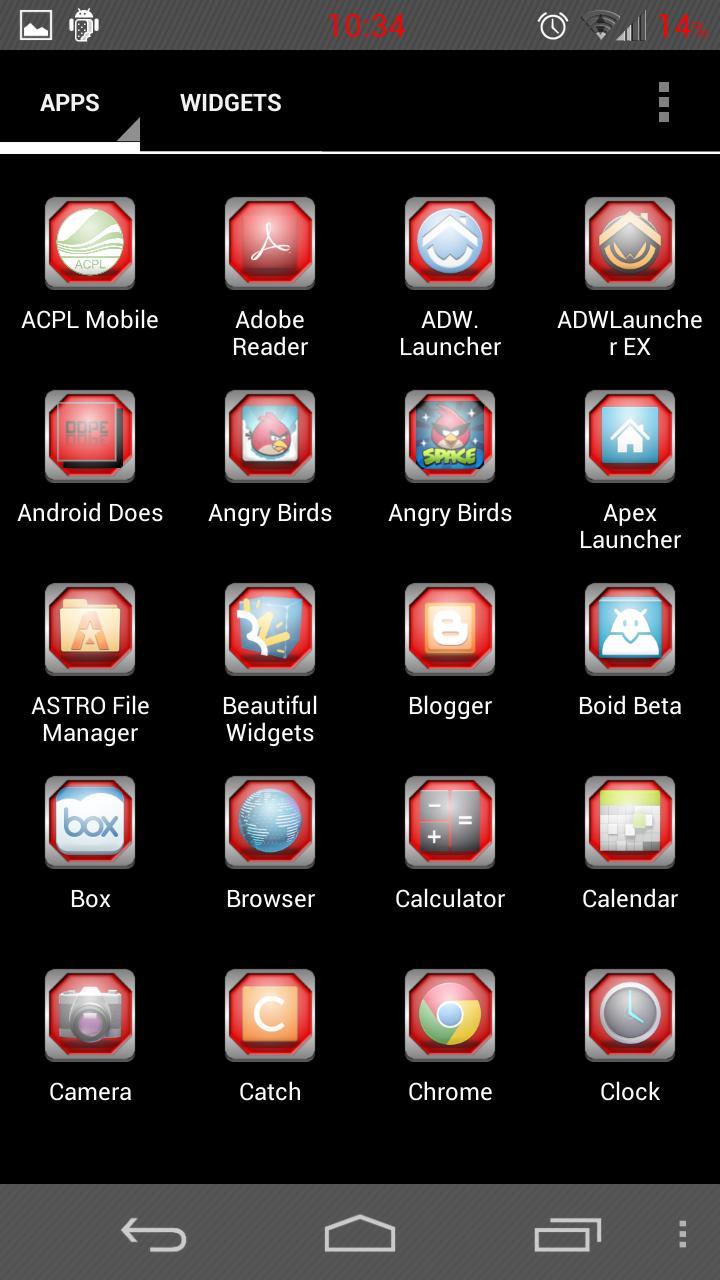This screenshot has height=1280, width=720.
Task: Open Beautiful Widgets
Action: point(270,629)
